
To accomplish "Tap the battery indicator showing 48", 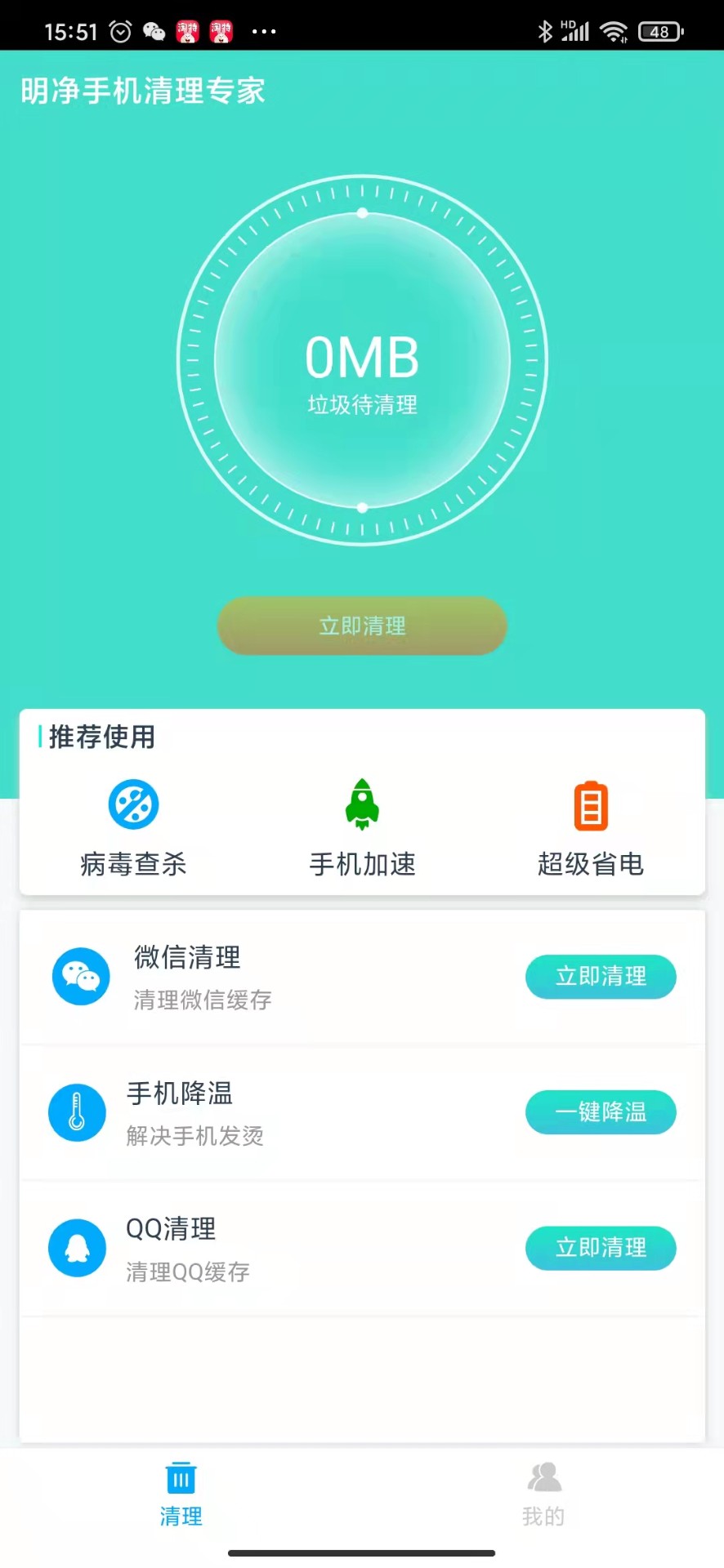I will 659,31.
